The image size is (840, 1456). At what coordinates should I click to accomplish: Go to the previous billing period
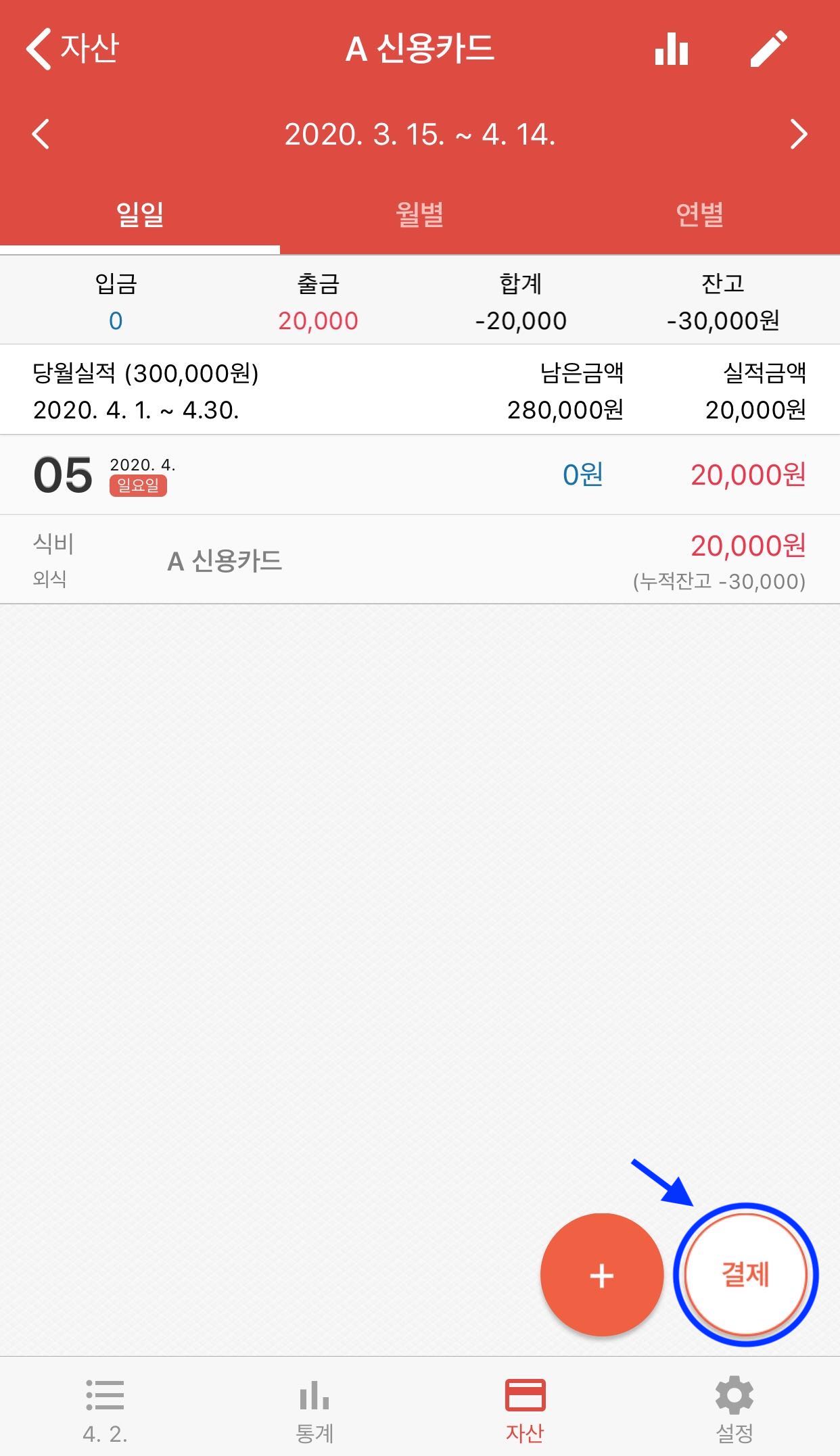(41, 134)
